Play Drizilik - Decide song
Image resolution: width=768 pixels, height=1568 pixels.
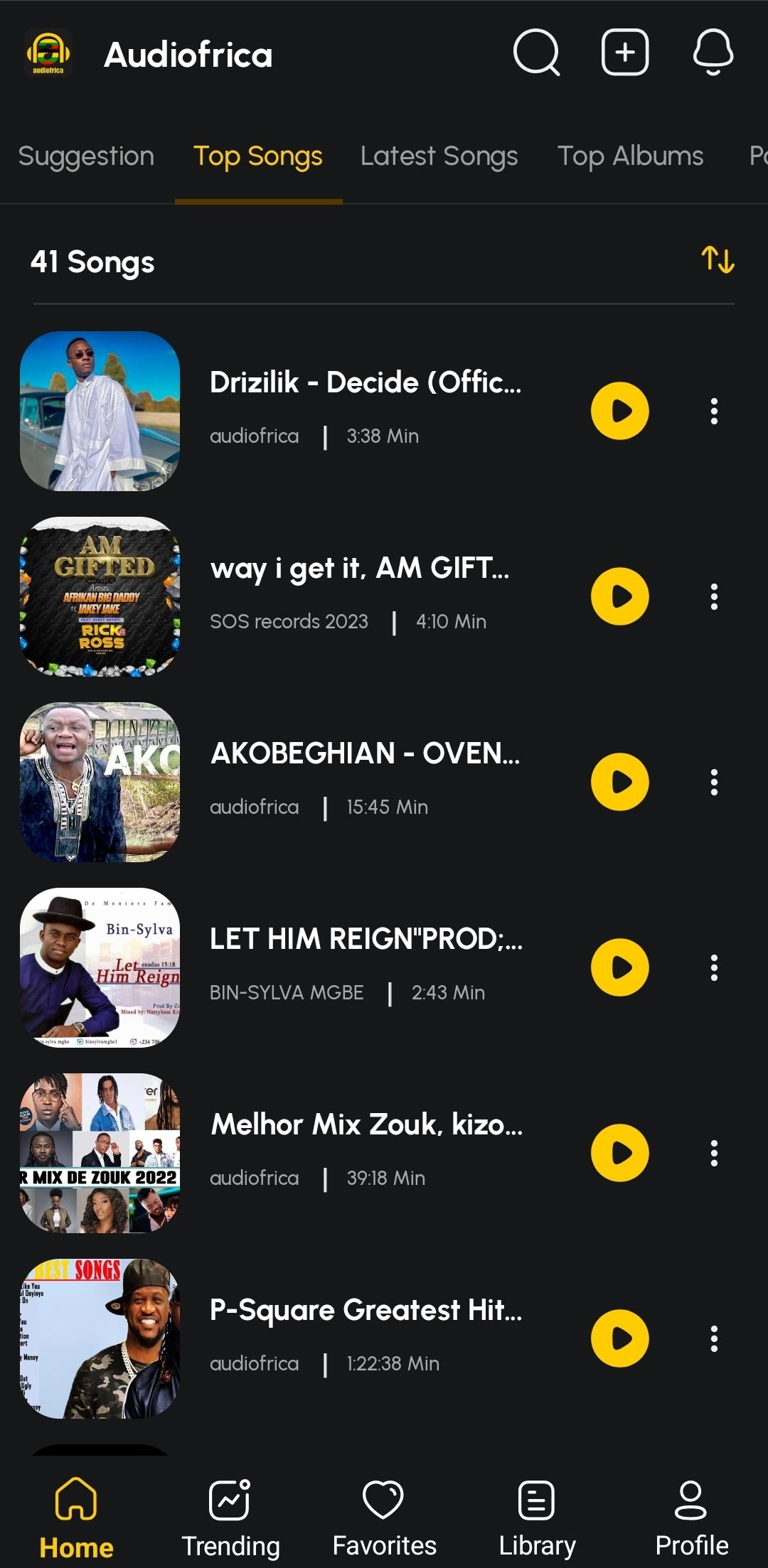point(620,411)
